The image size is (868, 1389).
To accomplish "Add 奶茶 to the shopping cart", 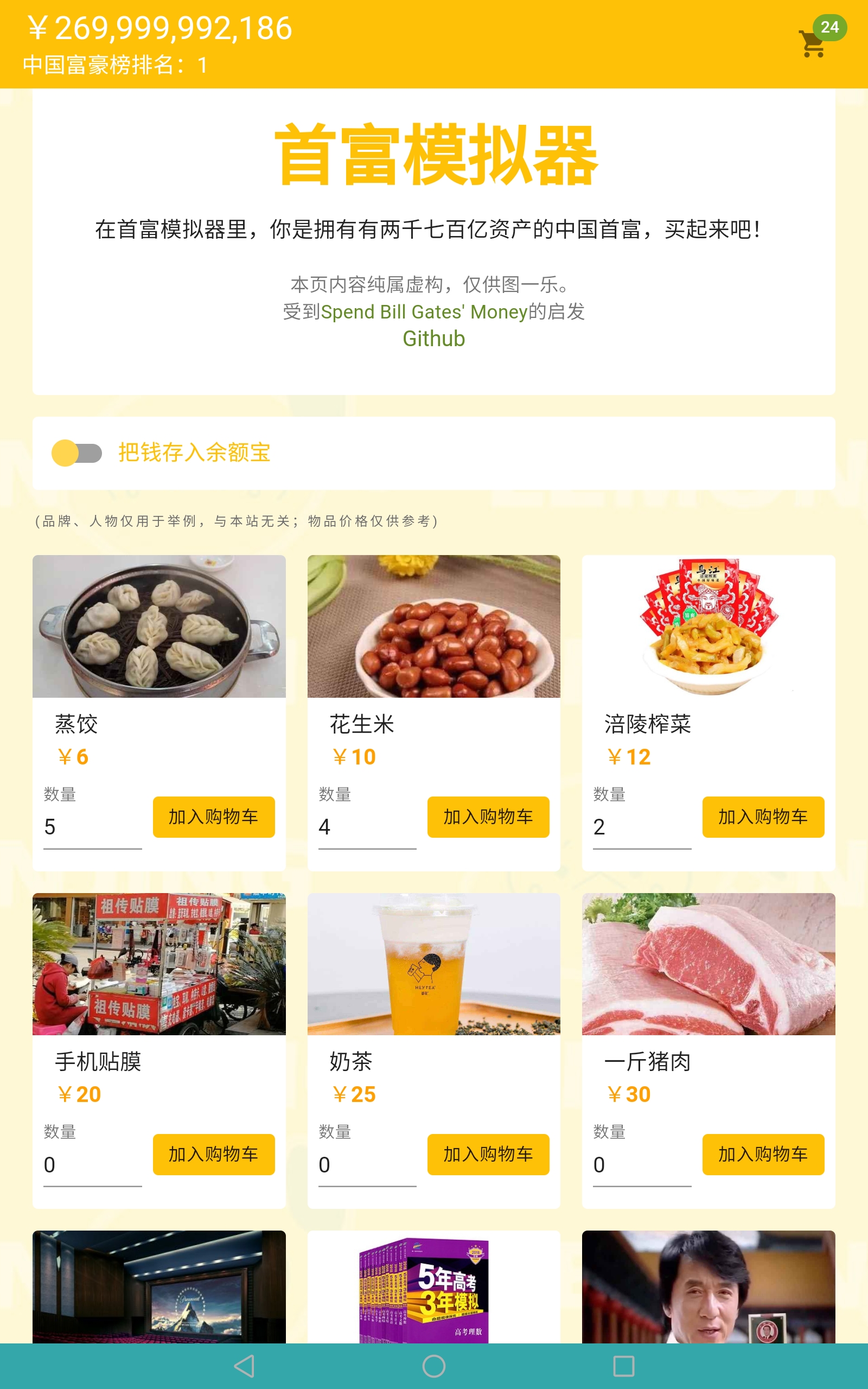I will 488,1155.
